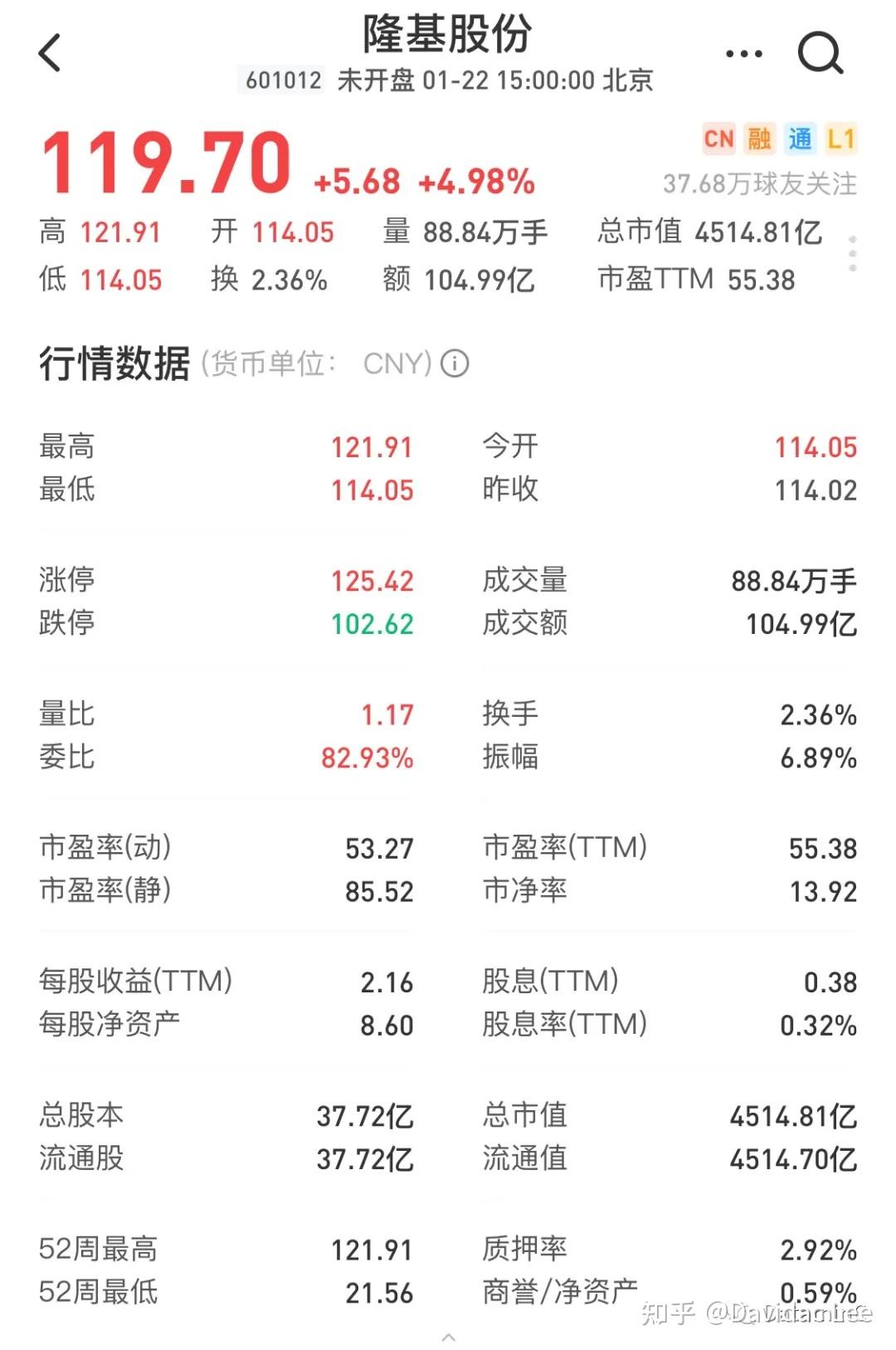Image resolution: width=896 pixels, height=1350 pixels.
Task: Tap the red percentage change +4.98%
Action: 477,181
